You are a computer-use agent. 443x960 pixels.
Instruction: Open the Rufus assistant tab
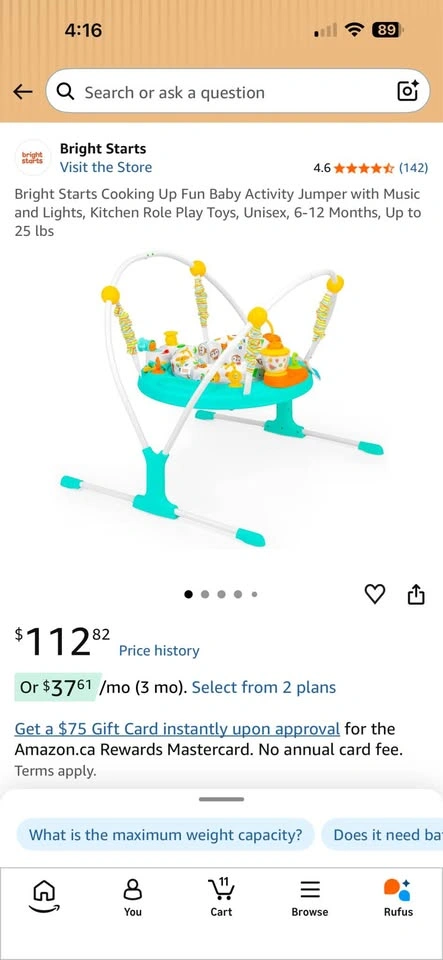[x=398, y=898]
